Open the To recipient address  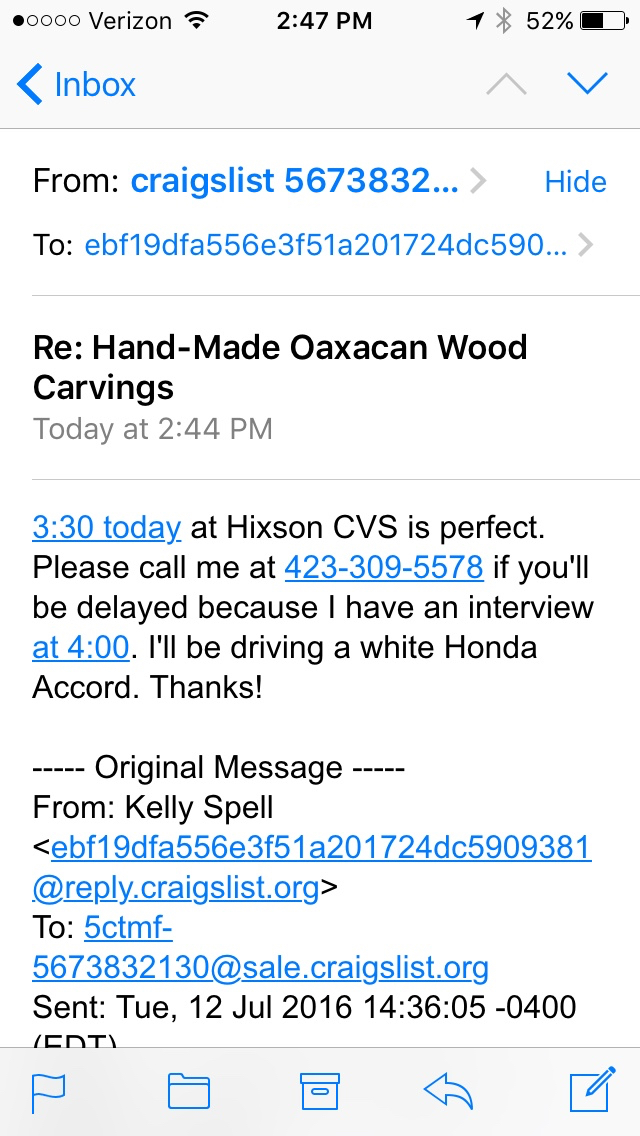click(x=326, y=245)
